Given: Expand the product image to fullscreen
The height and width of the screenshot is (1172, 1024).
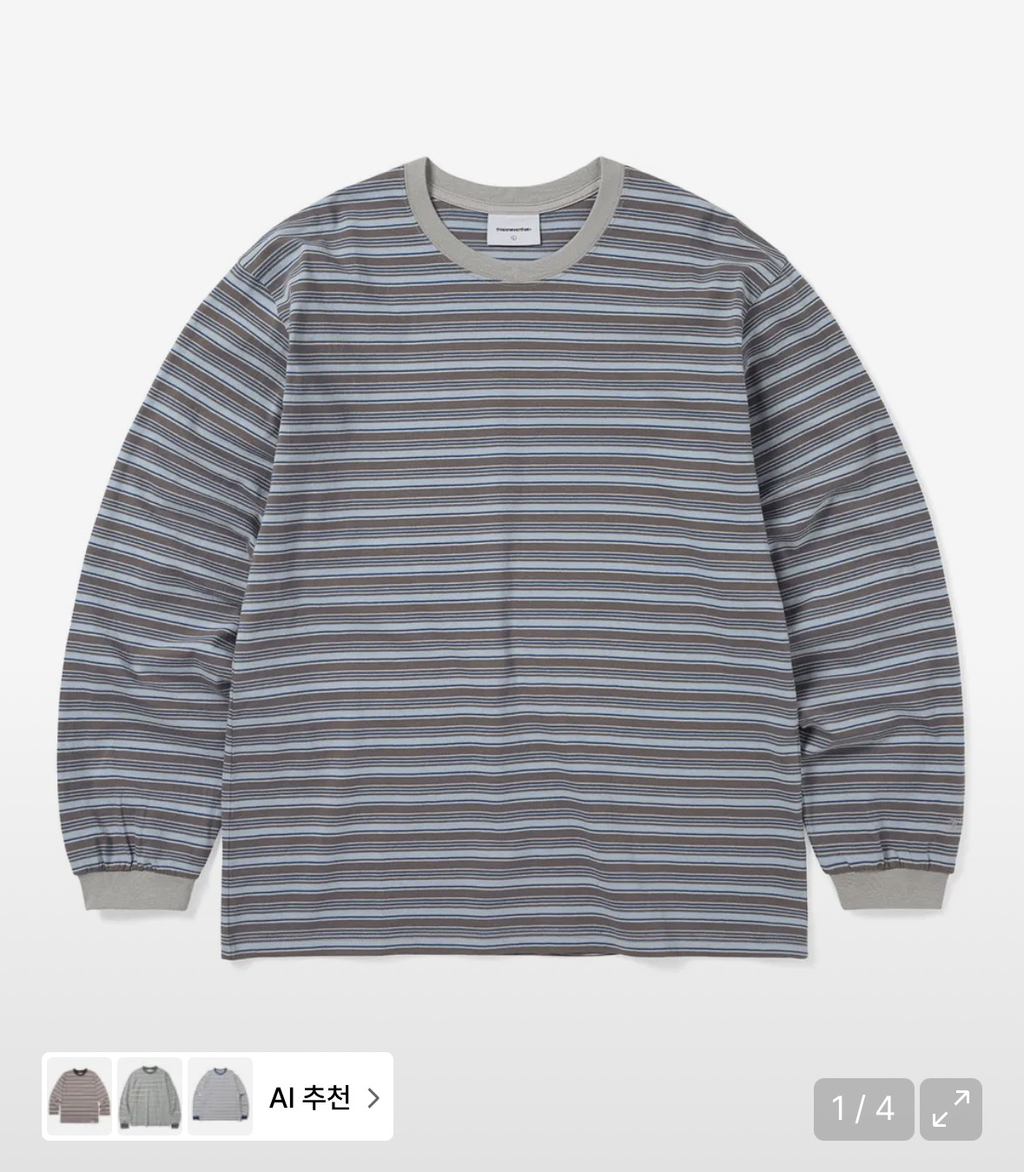Looking at the screenshot, I should [950, 1108].
